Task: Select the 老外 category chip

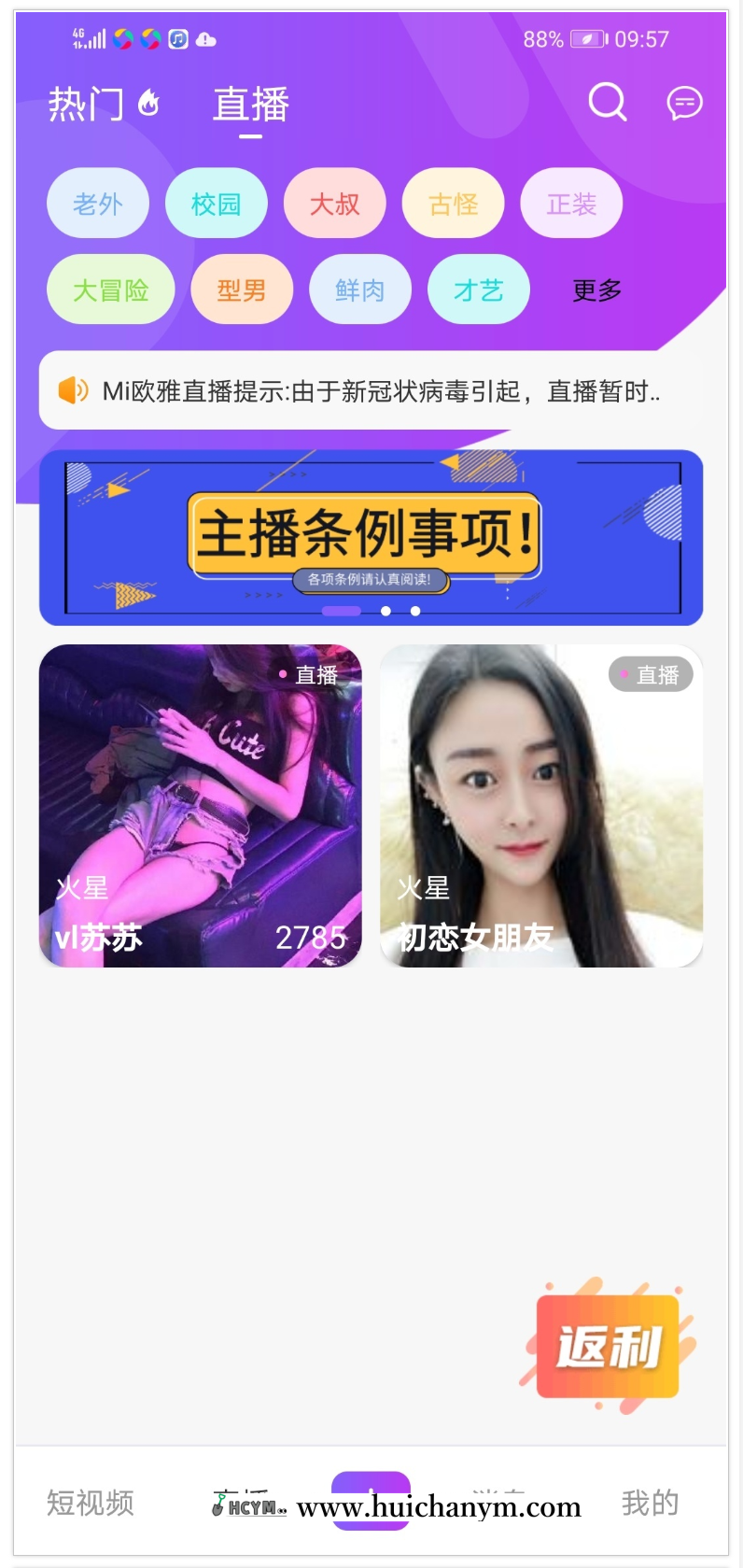Action: click(98, 203)
